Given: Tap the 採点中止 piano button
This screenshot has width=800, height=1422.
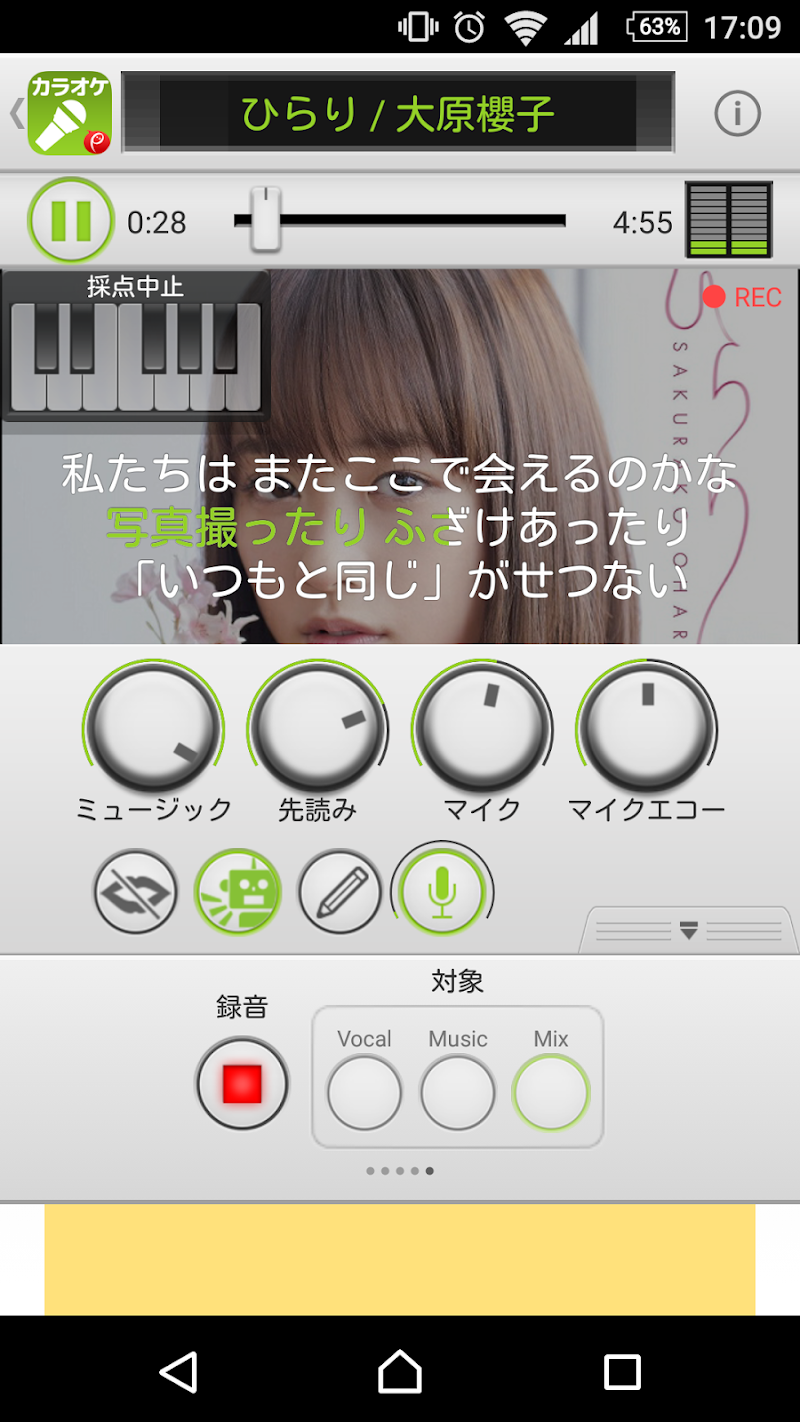Looking at the screenshot, I should click(x=136, y=345).
